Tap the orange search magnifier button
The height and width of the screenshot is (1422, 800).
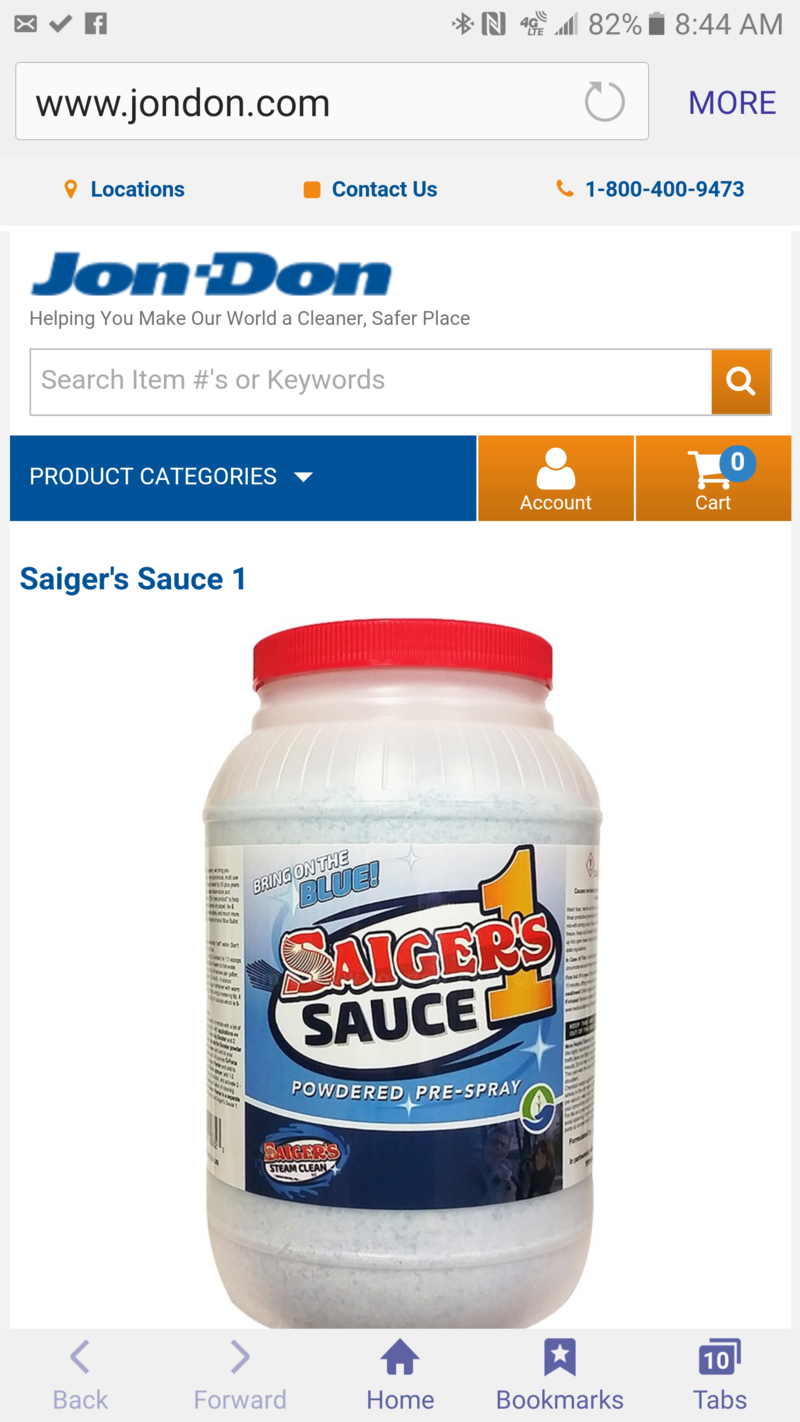point(740,381)
